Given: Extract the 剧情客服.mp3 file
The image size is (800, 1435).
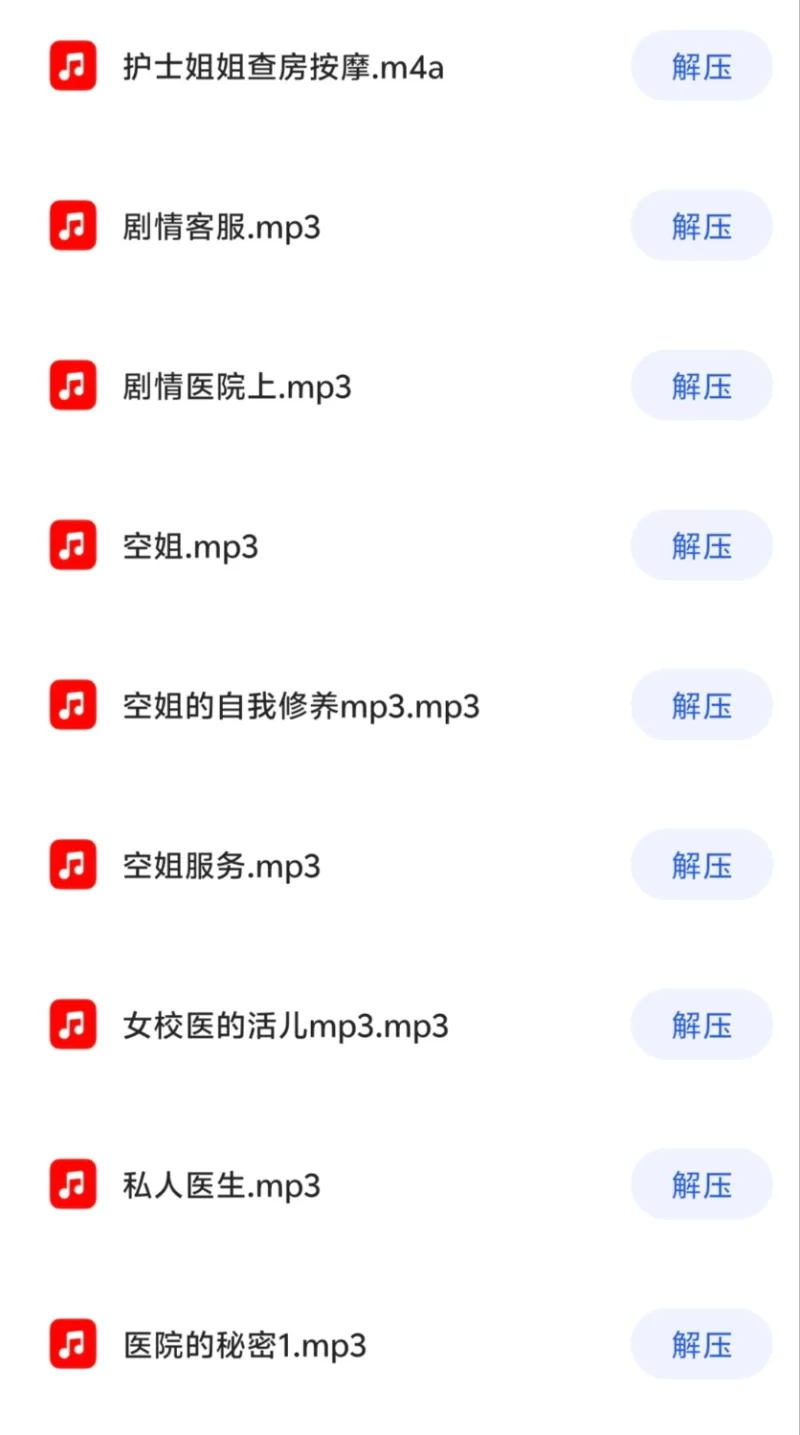Looking at the screenshot, I should (701, 227).
